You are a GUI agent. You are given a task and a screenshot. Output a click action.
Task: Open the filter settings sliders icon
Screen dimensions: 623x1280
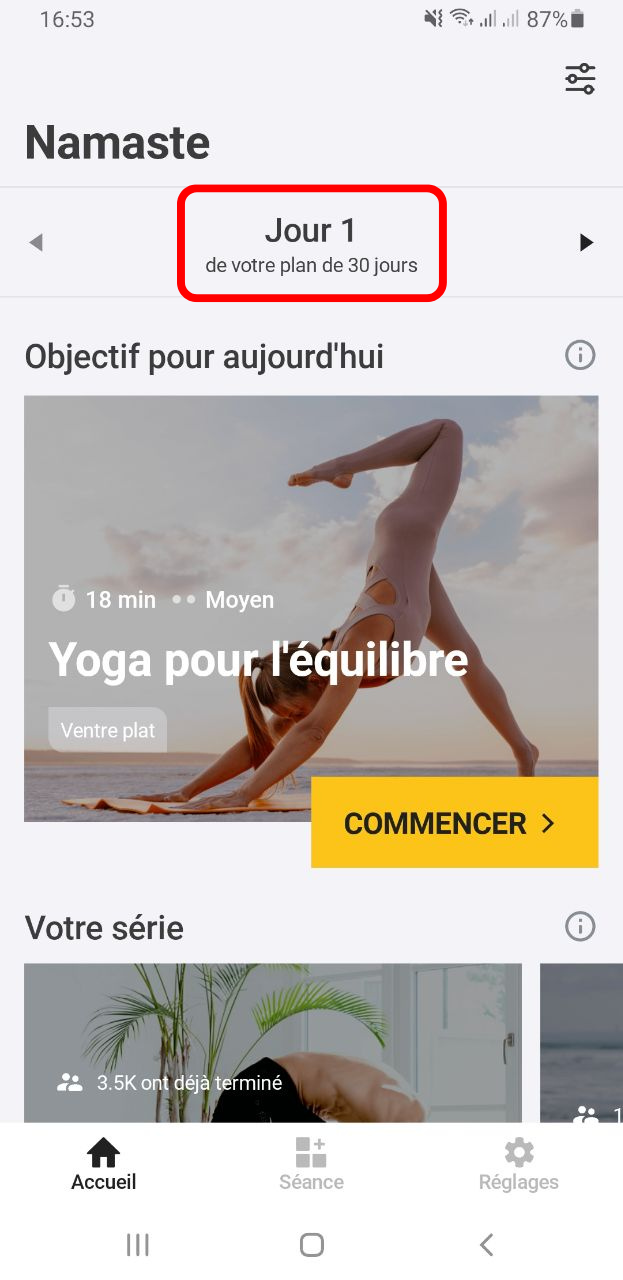click(580, 78)
